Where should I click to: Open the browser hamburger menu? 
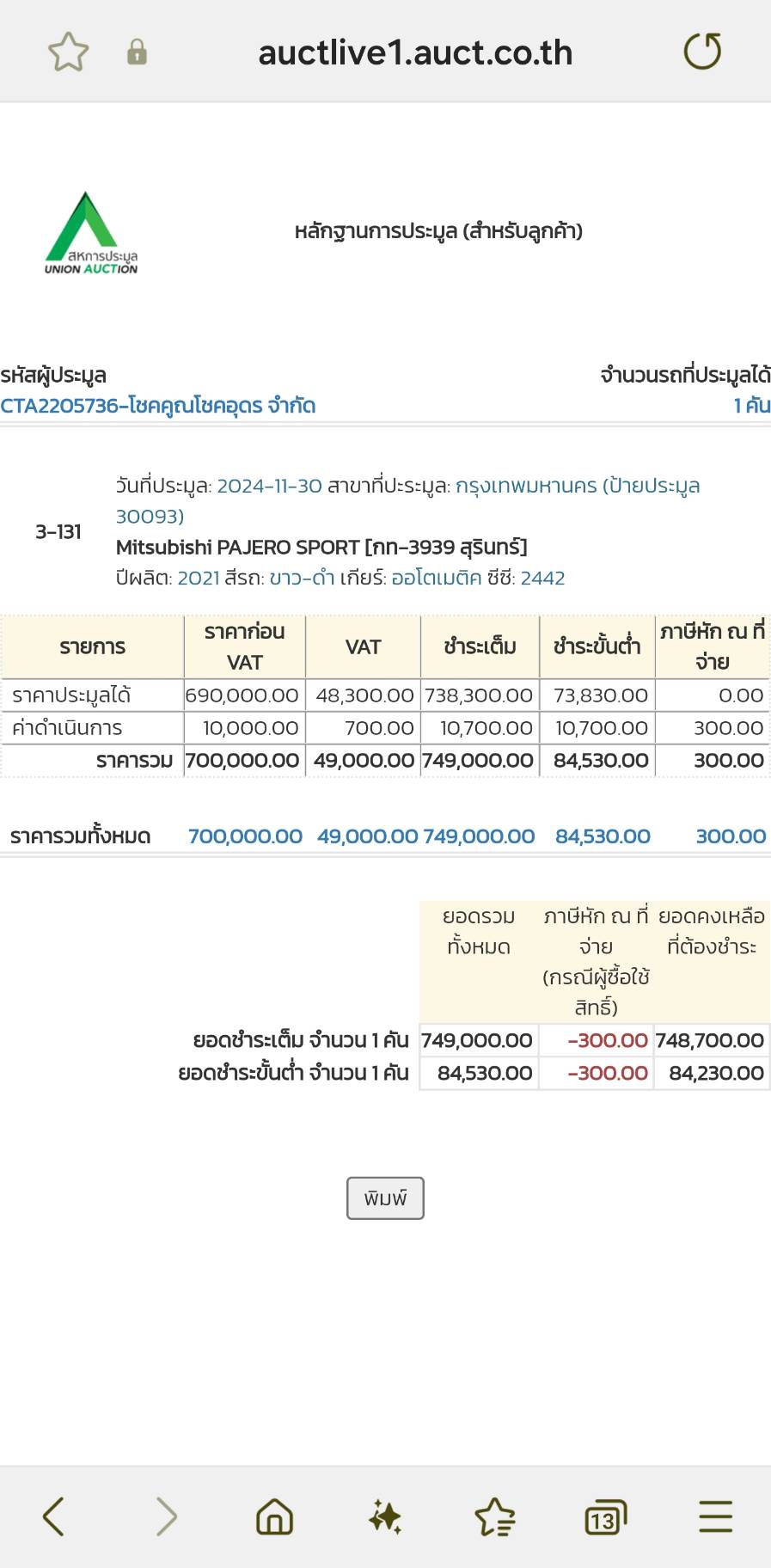coord(715,1516)
